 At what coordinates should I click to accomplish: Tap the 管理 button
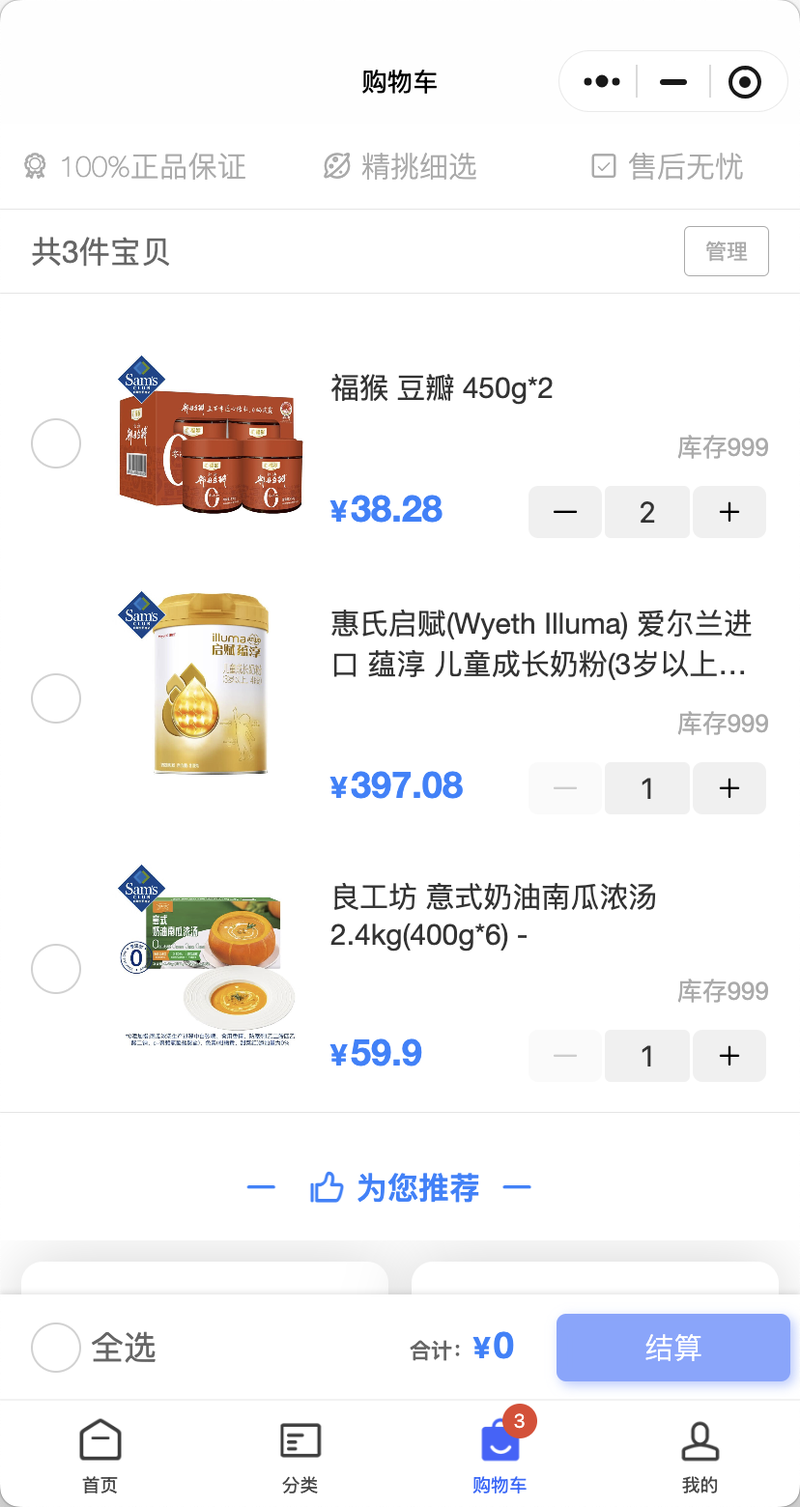[x=726, y=251]
